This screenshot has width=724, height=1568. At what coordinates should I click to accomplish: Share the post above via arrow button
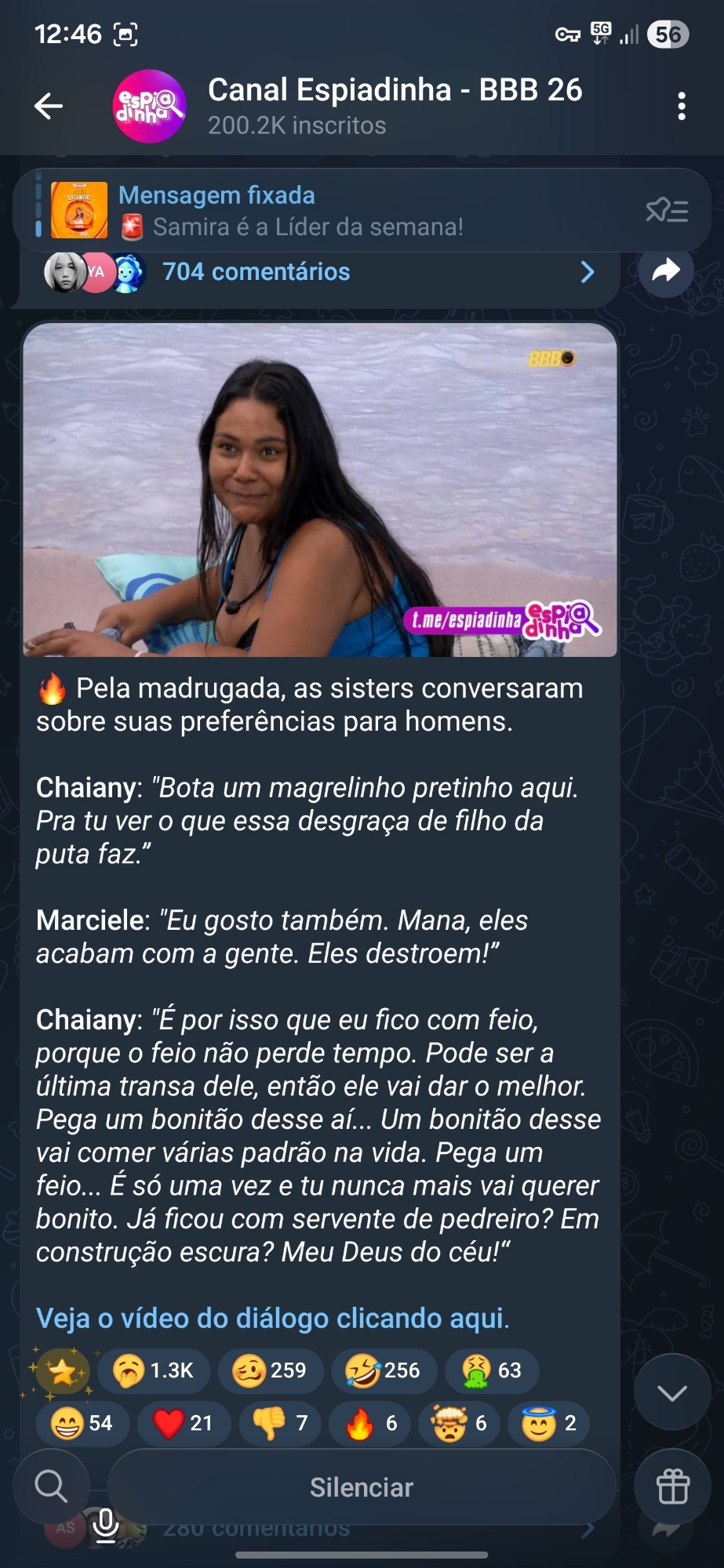pos(665,272)
